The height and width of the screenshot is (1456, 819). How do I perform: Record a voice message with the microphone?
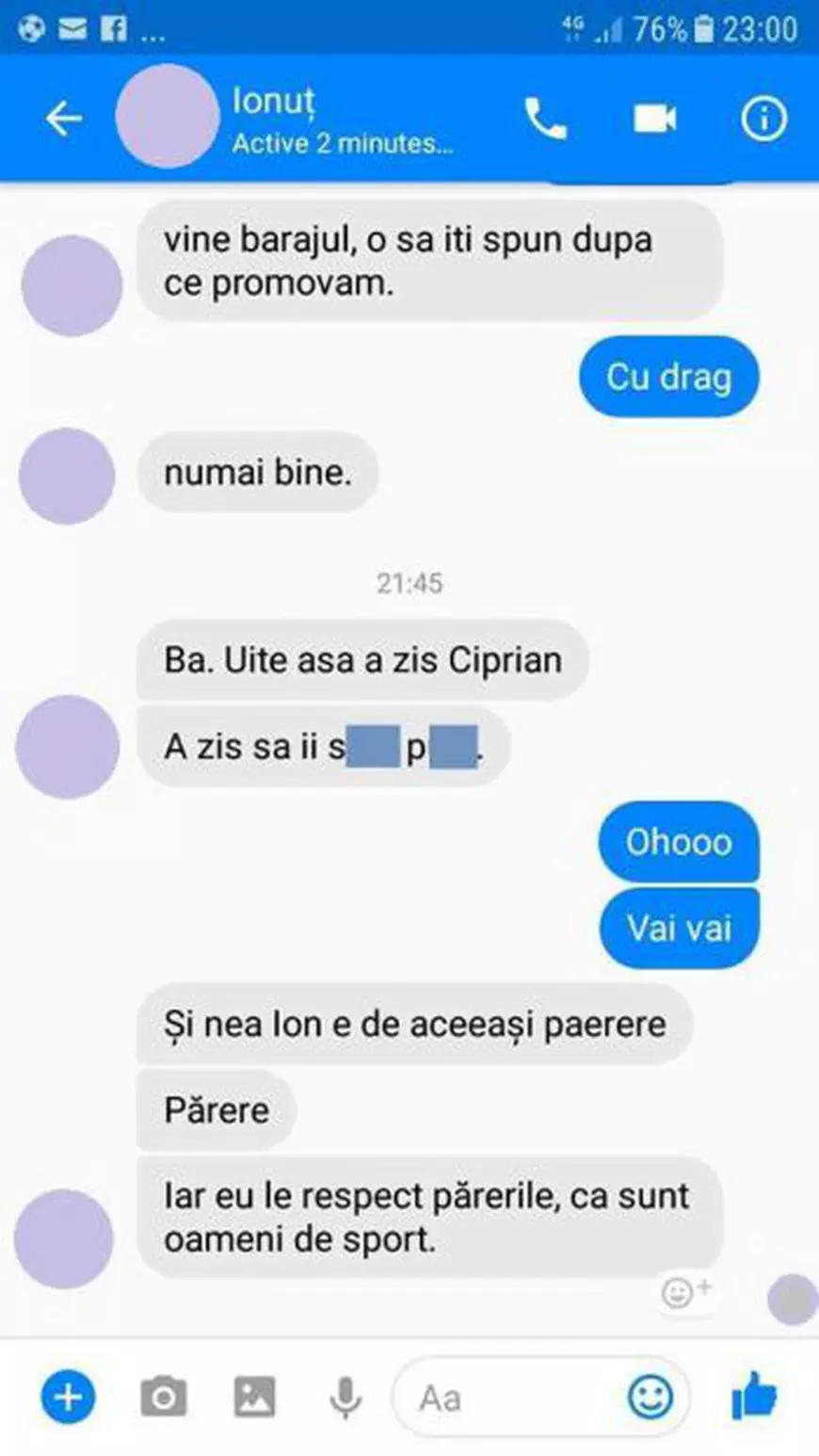(x=346, y=1398)
